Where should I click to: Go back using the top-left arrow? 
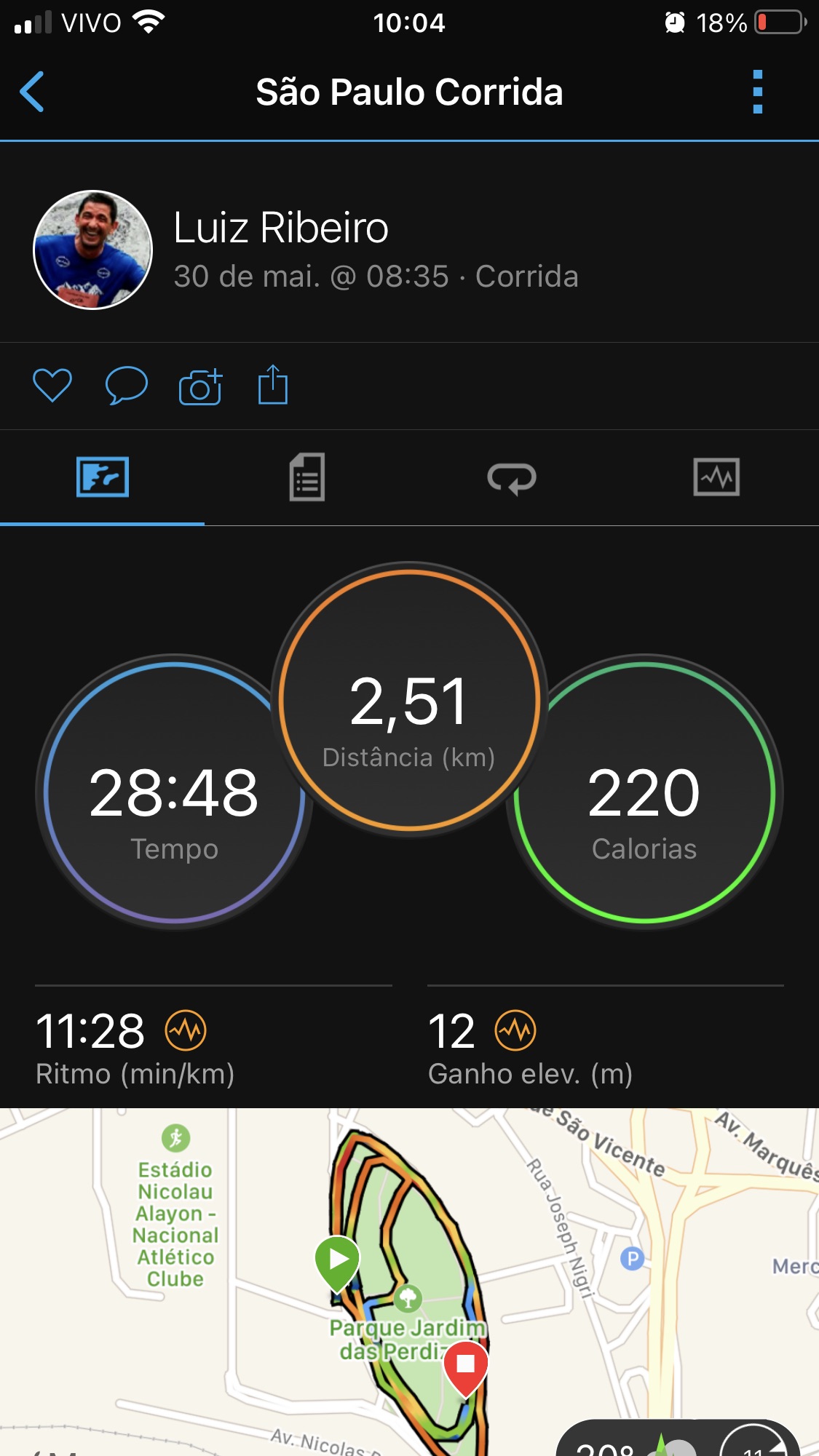click(x=32, y=92)
